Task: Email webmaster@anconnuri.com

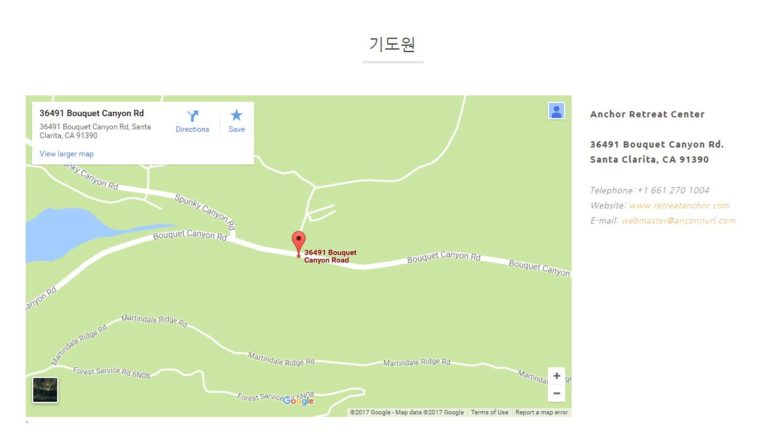Action: click(x=677, y=220)
